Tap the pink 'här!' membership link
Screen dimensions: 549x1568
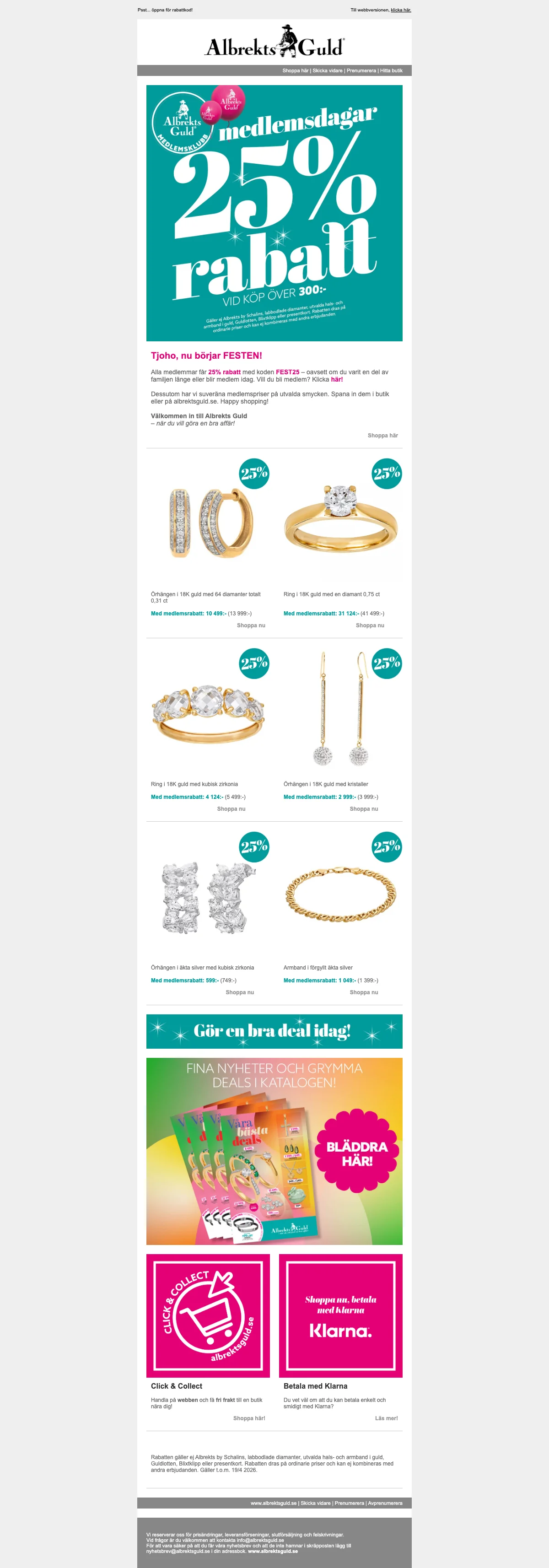337,379
